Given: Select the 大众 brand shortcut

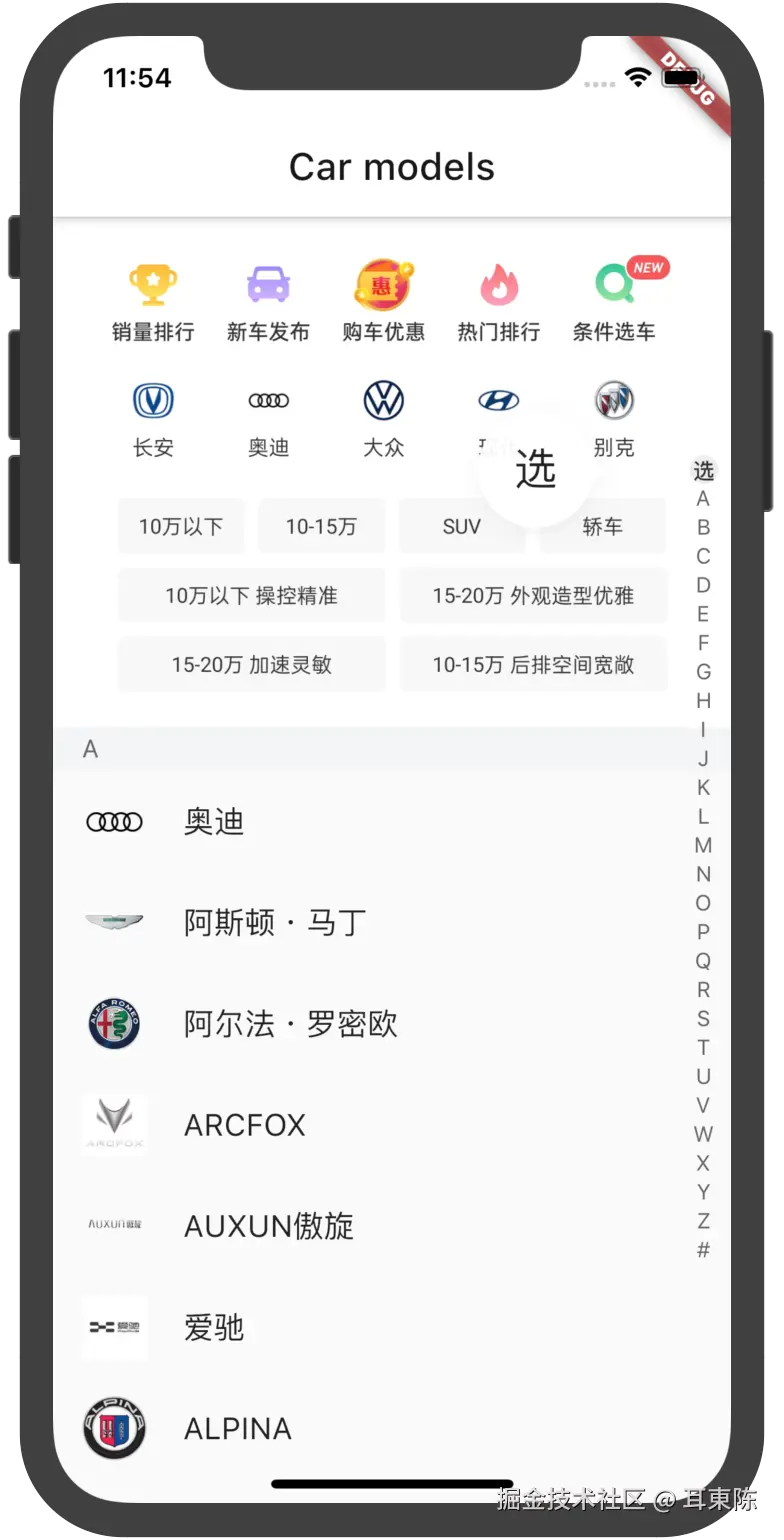Looking at the screenshot, I should 383,420.
